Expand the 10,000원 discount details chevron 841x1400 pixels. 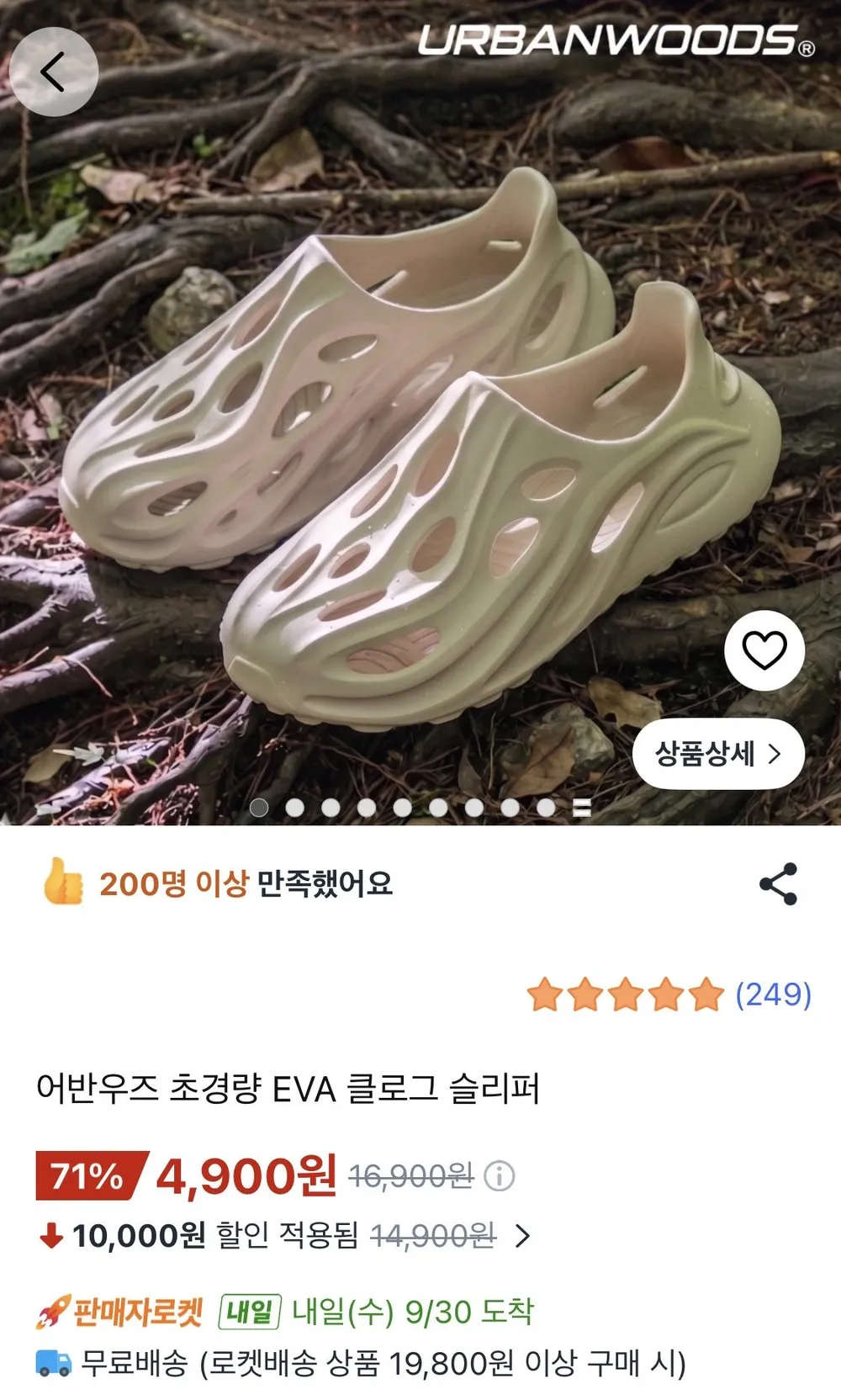(523, 1235)
